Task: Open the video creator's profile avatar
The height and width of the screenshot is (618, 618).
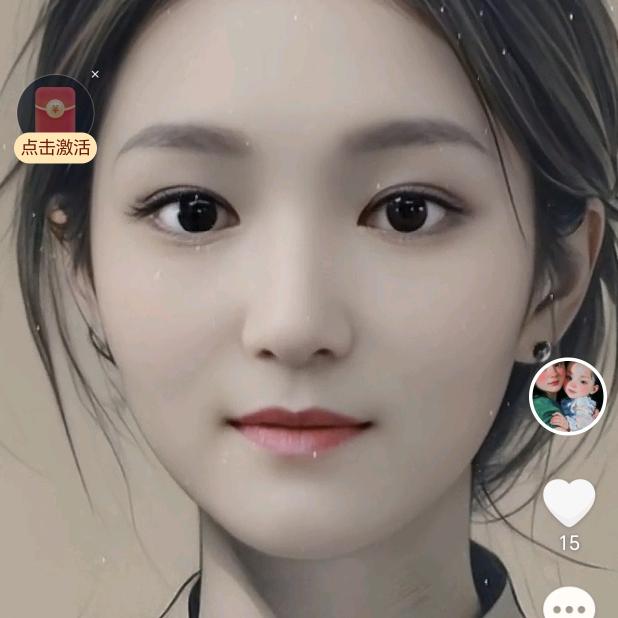Action: (568, 396)
